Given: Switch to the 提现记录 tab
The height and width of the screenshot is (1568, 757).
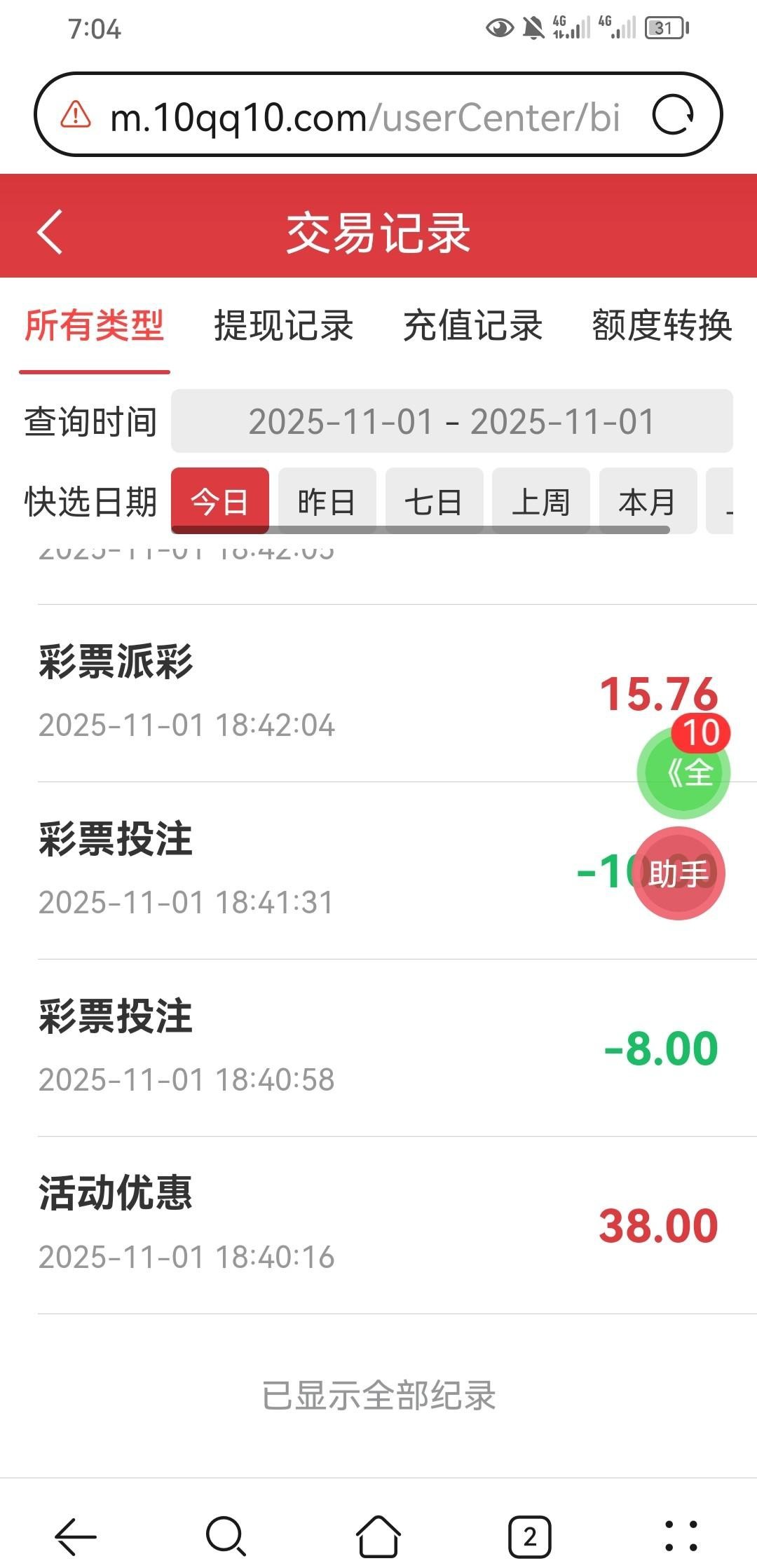Looking at the screenshot, I should (283, 325).
